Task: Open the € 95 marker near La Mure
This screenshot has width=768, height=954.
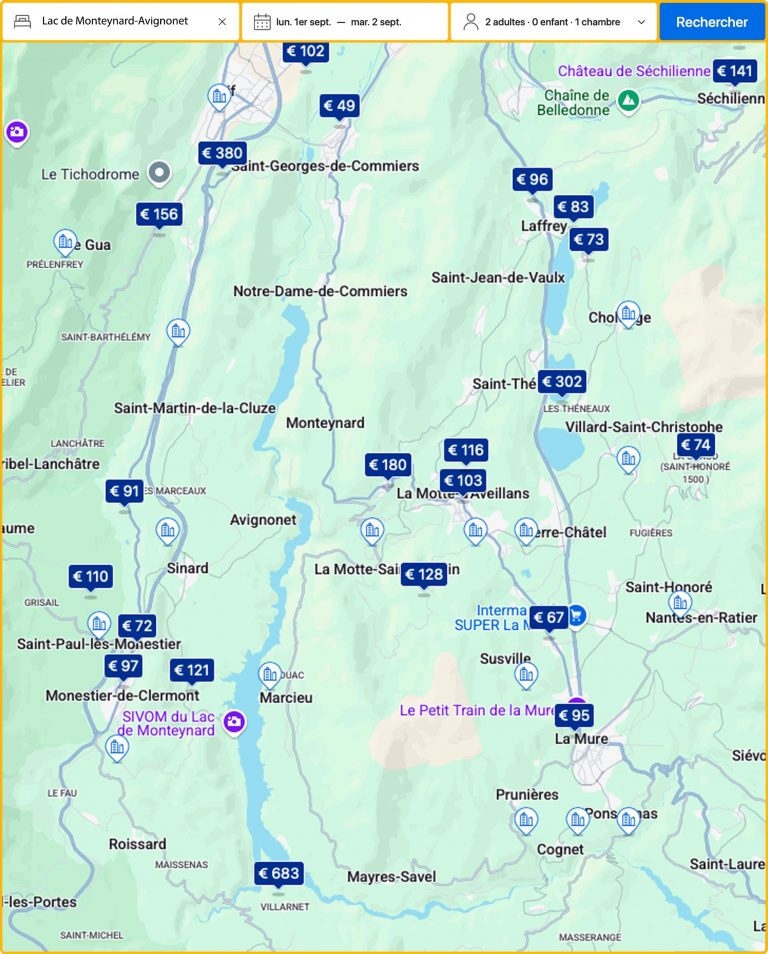Action: 574,716
